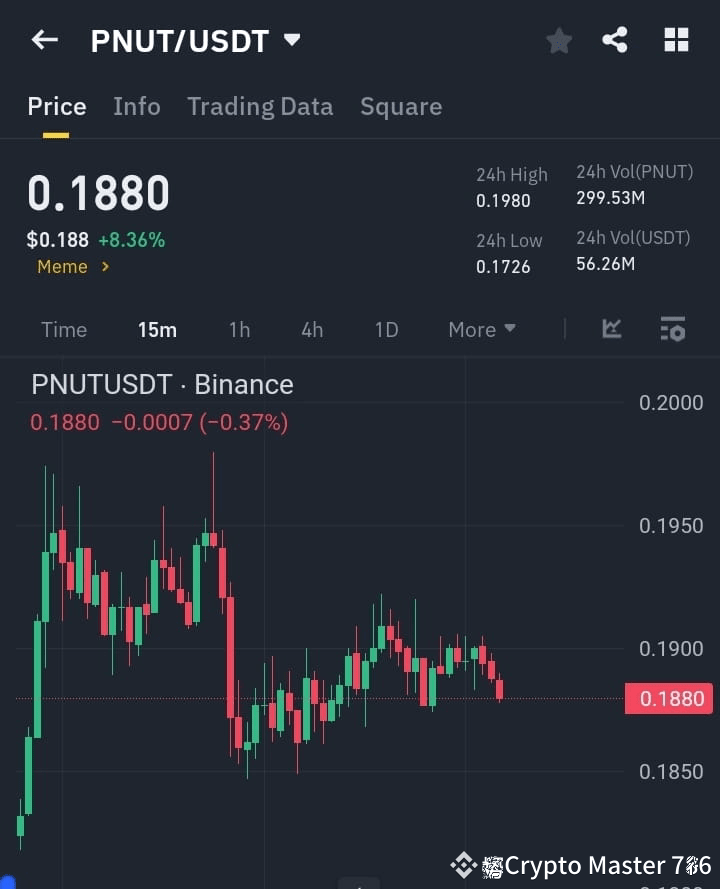Expand the PNUT/USDT pair selector dropdown

click(x=291, y=39)
